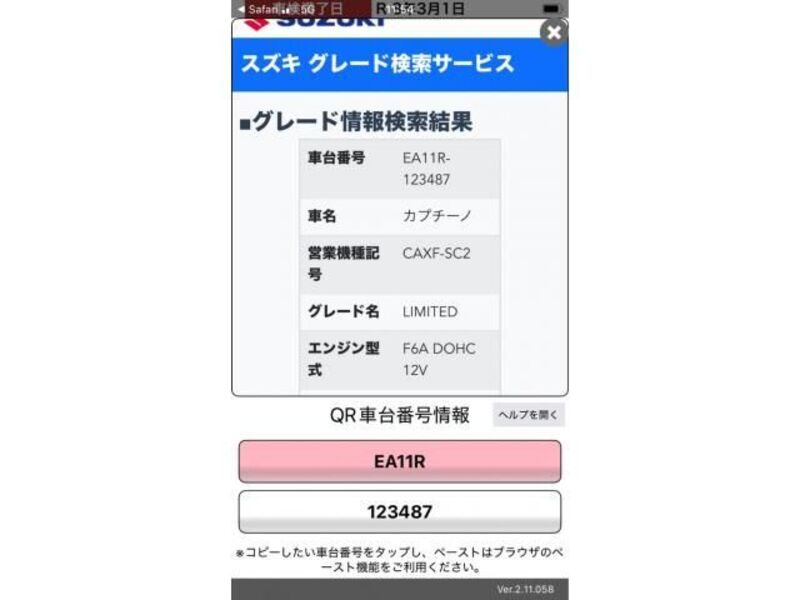Close the grade search popup
This screenshot has width=800, height=600.
(x=553, y=33)
